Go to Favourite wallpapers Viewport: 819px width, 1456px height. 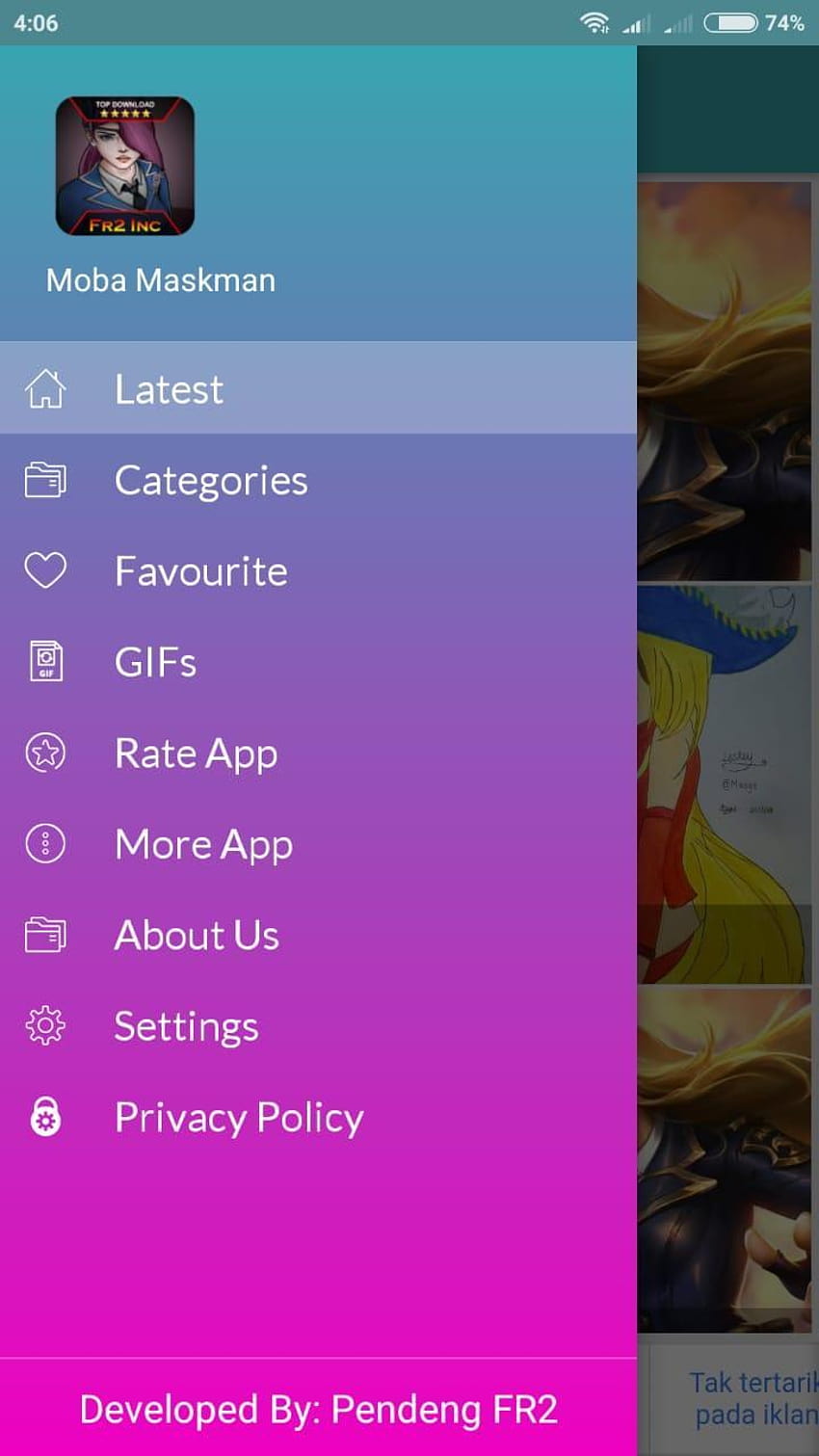318,570
